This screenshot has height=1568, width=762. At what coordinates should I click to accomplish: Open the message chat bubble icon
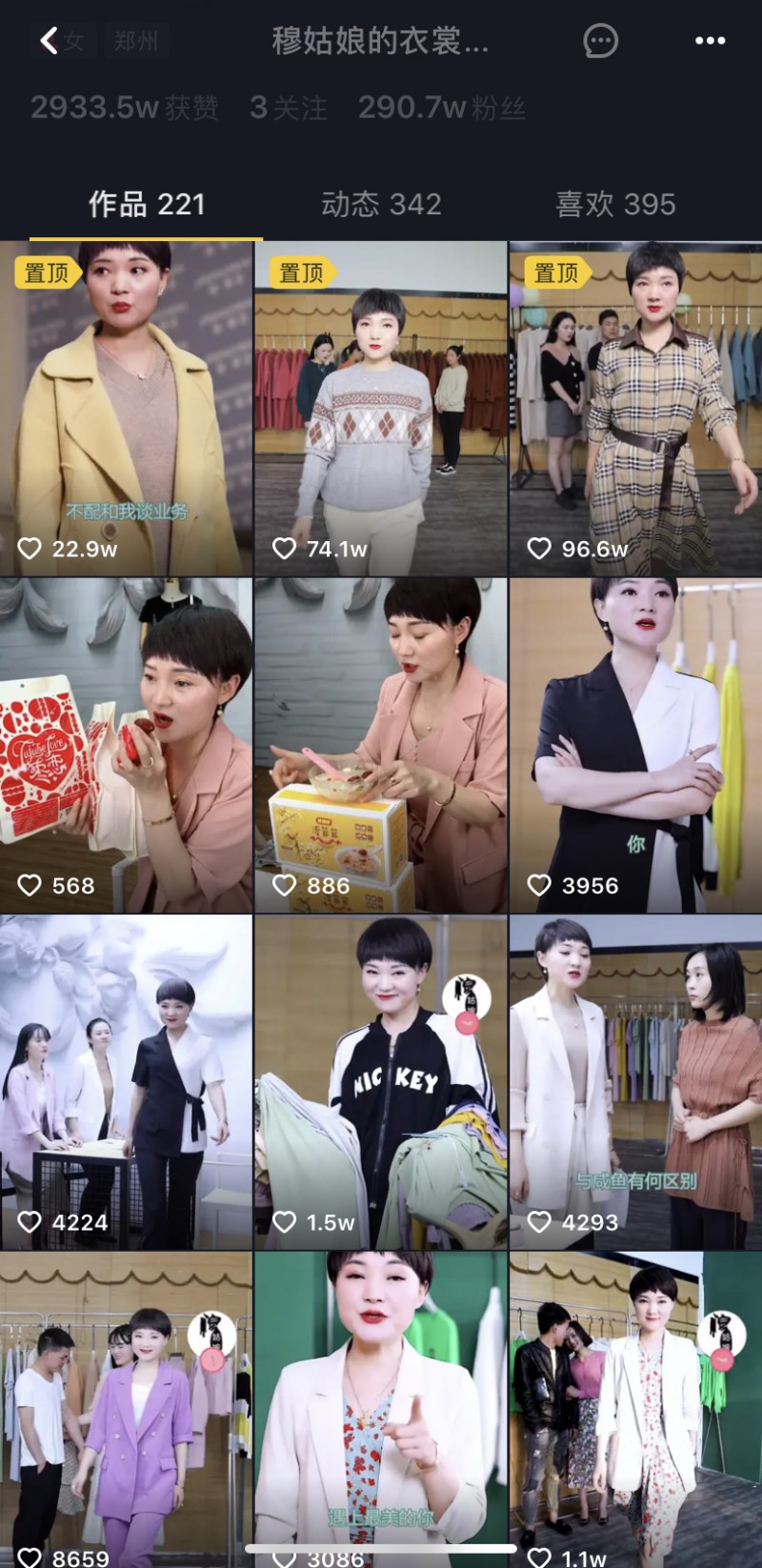click(600, 40)
